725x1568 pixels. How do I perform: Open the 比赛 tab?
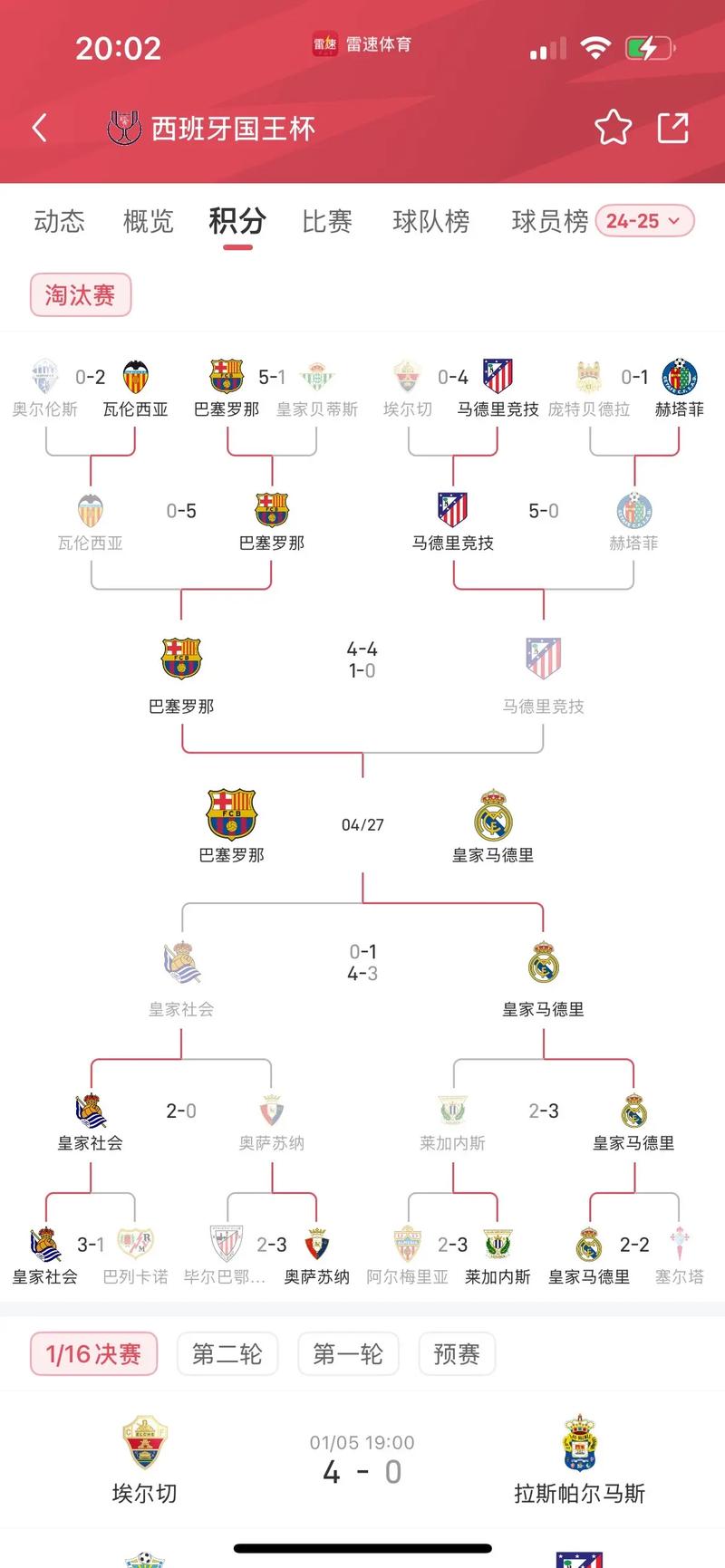point(326,221)
